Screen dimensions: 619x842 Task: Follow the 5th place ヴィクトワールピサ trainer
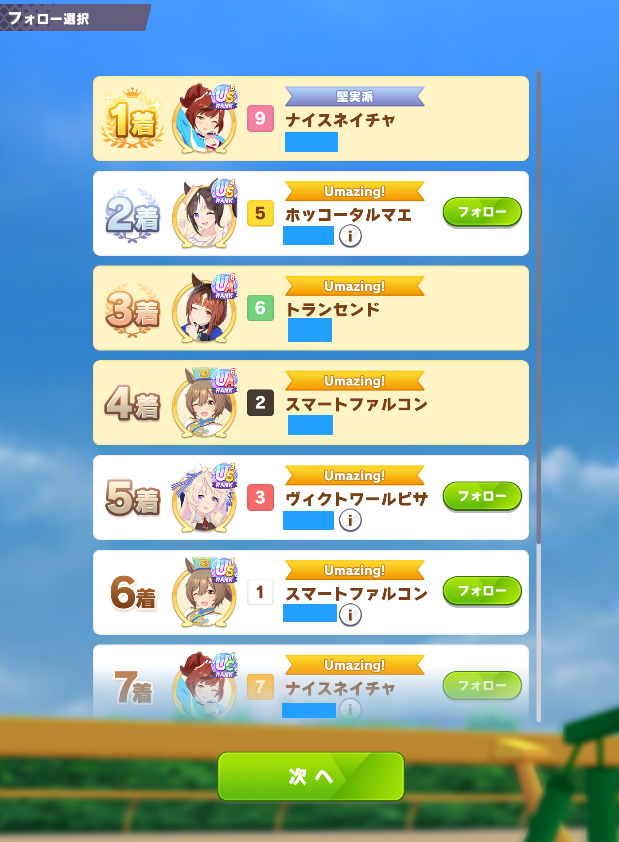[482, 496]
